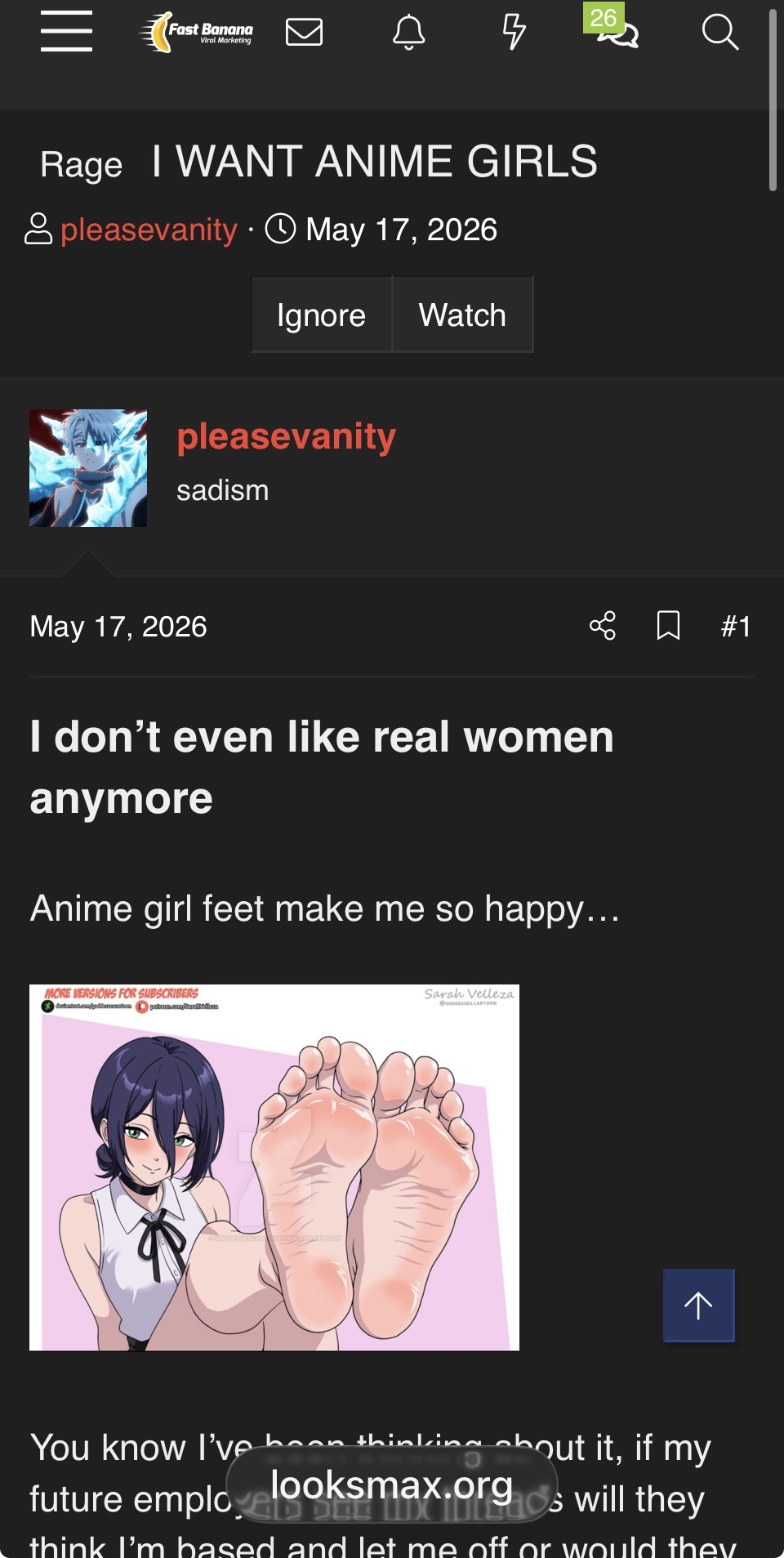Image resolution: width=784 pixels, height=1558 pixels.
Task: Open the hamburger navigation menu
Action: (x=66, y=32)
